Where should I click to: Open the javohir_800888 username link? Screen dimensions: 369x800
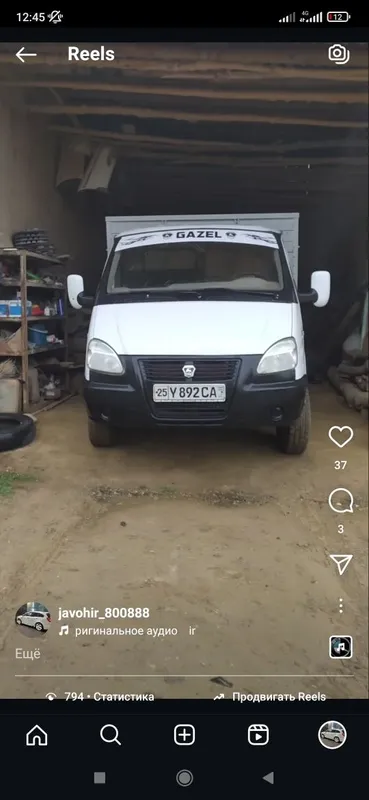click(x=104, y=613)
